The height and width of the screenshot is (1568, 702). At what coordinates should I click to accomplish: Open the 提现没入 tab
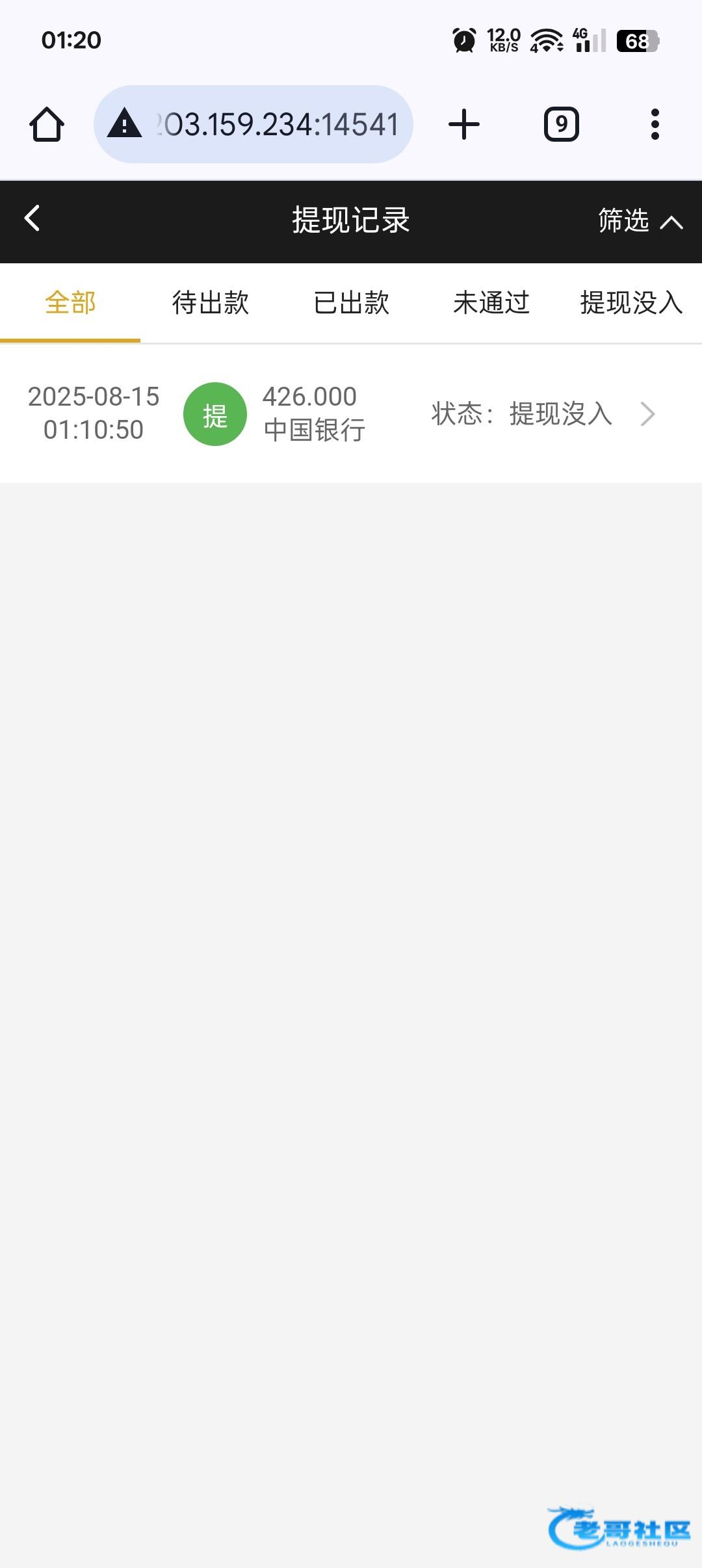tap(631, 303)
